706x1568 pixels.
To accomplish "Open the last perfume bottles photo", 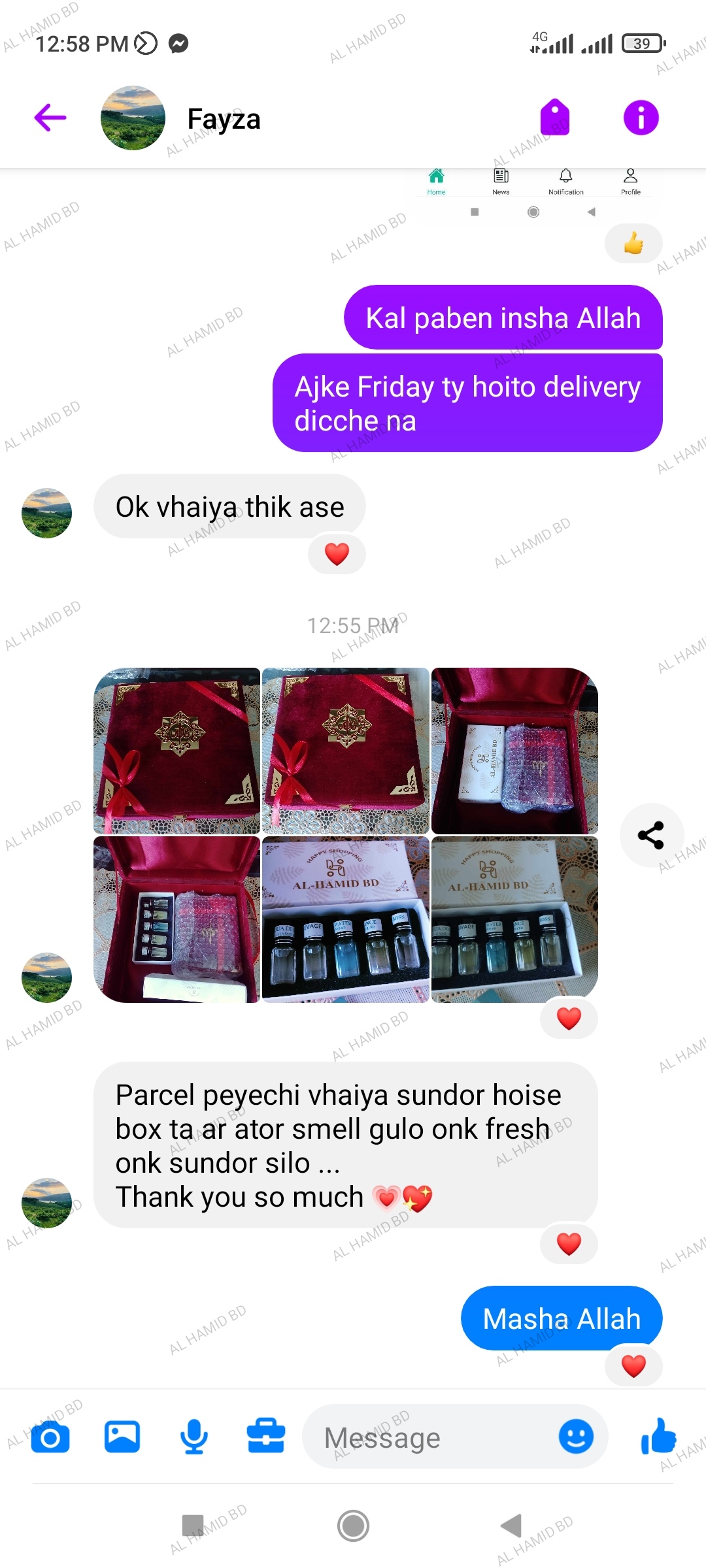I will (x=514, y=919).
